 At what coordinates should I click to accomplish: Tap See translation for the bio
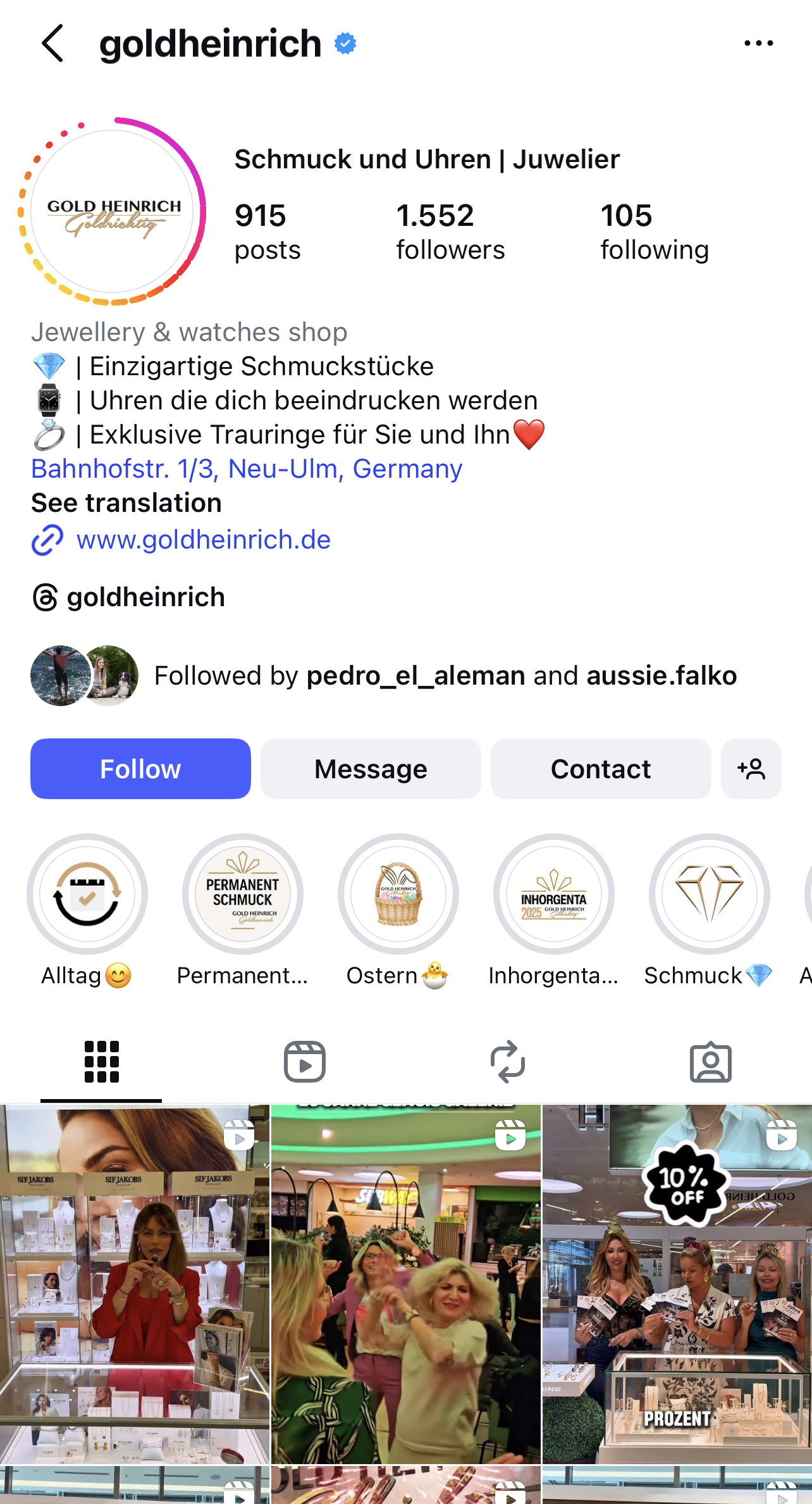[126, 503]
